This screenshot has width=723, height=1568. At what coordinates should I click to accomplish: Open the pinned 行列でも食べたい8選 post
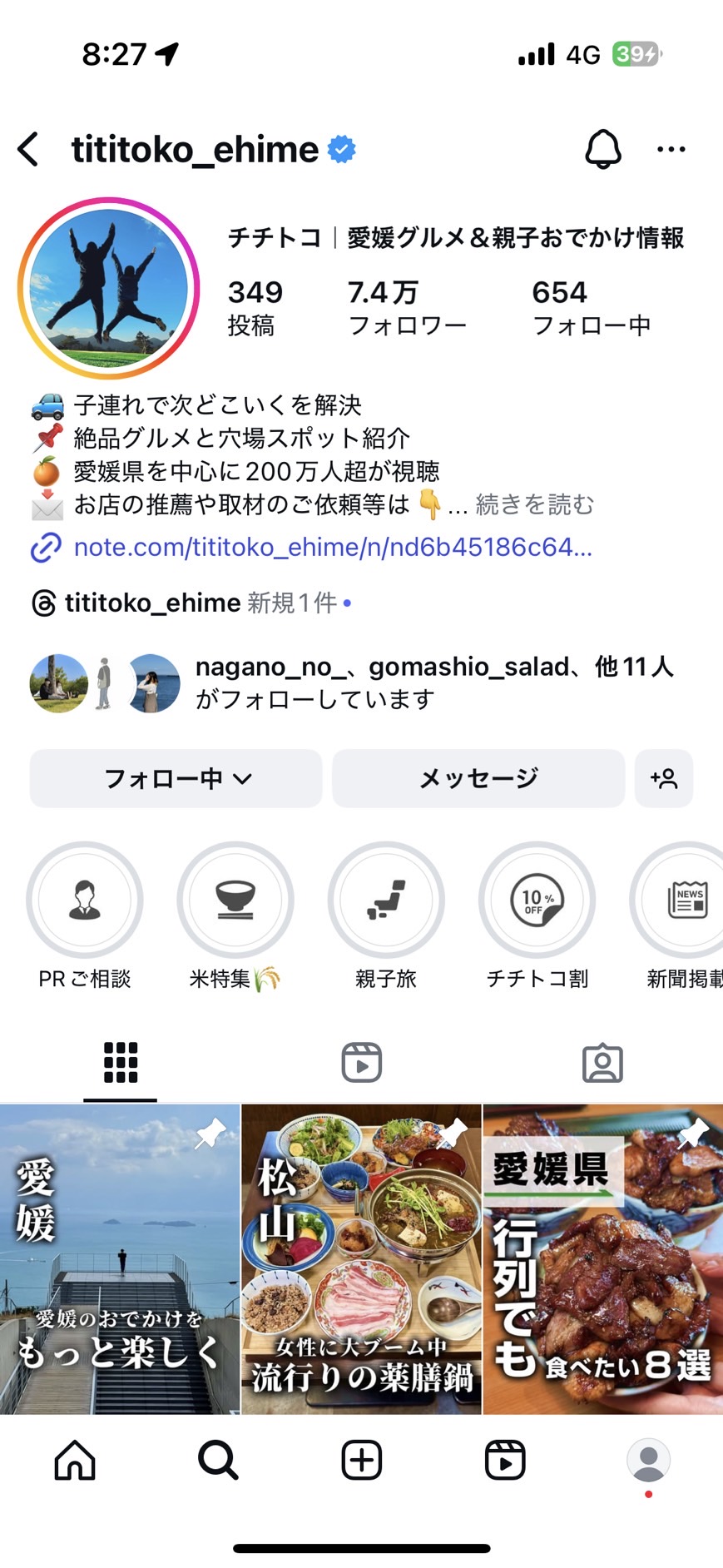coord(603,1258)
